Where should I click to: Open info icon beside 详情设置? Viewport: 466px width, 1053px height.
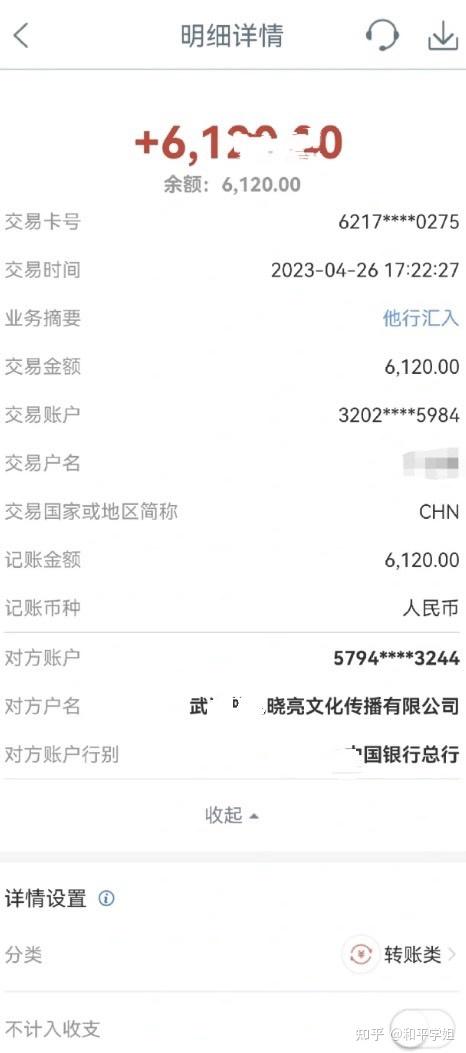click(106, 898)
